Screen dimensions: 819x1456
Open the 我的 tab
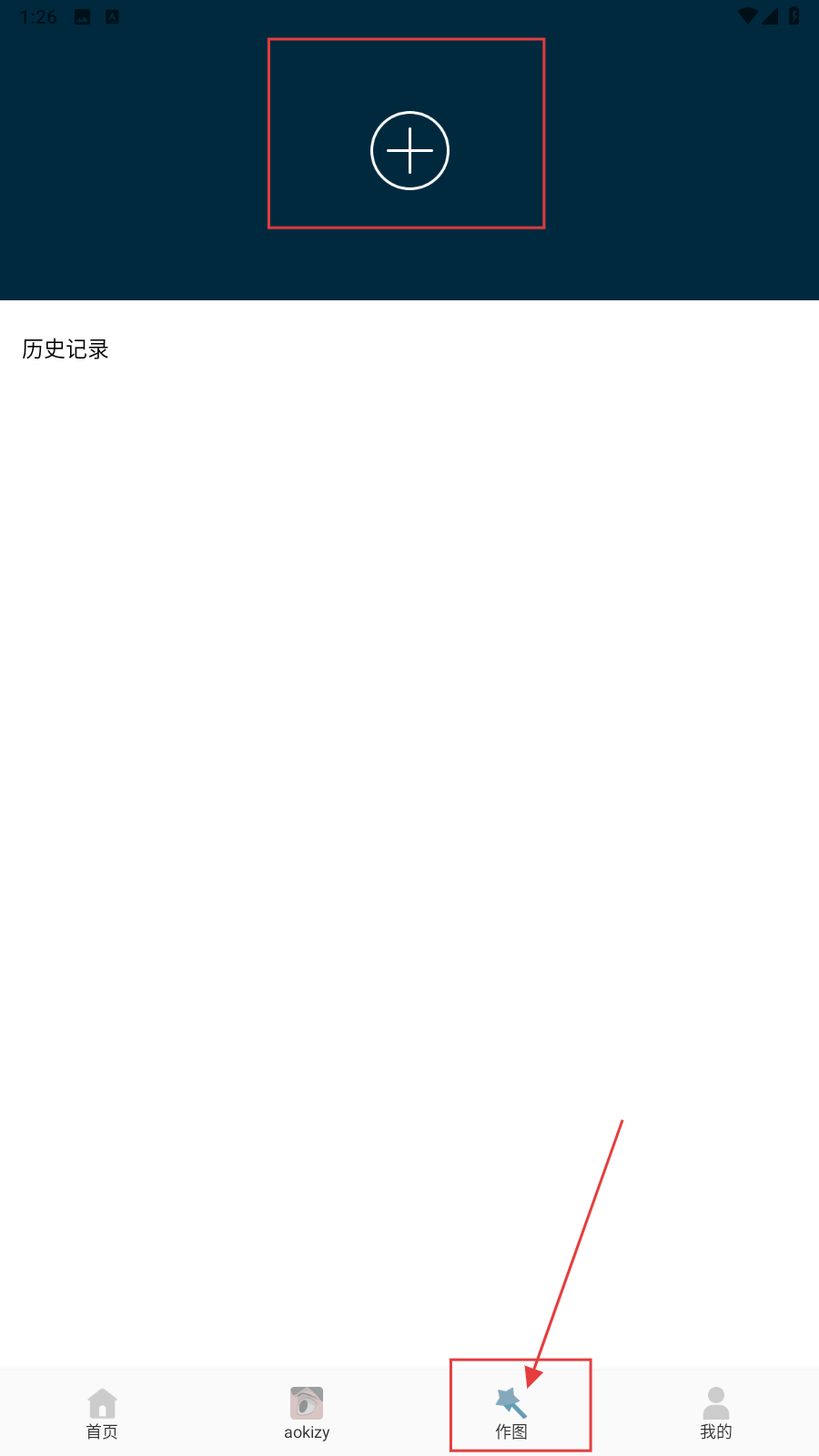pos(716,1413)
